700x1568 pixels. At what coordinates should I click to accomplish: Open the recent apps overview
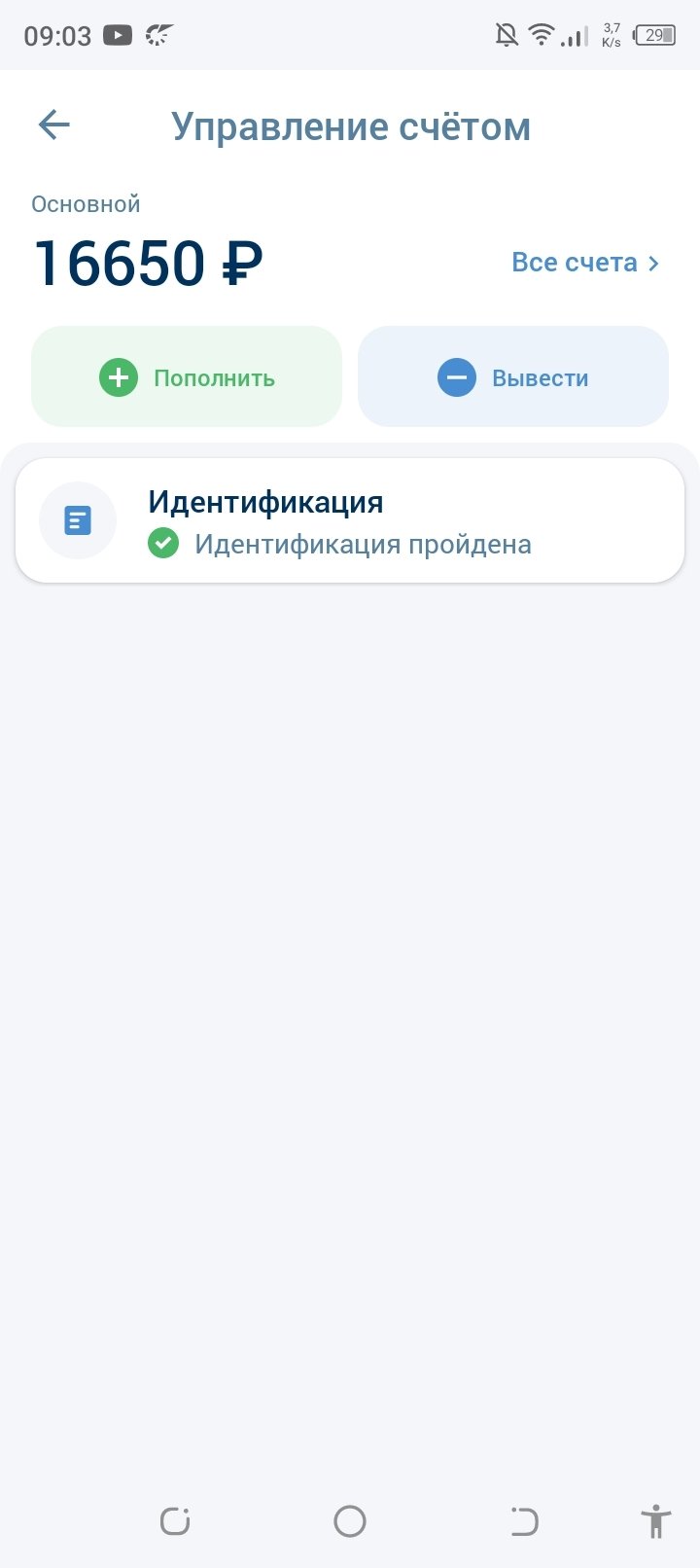[x=175, y=1520]
